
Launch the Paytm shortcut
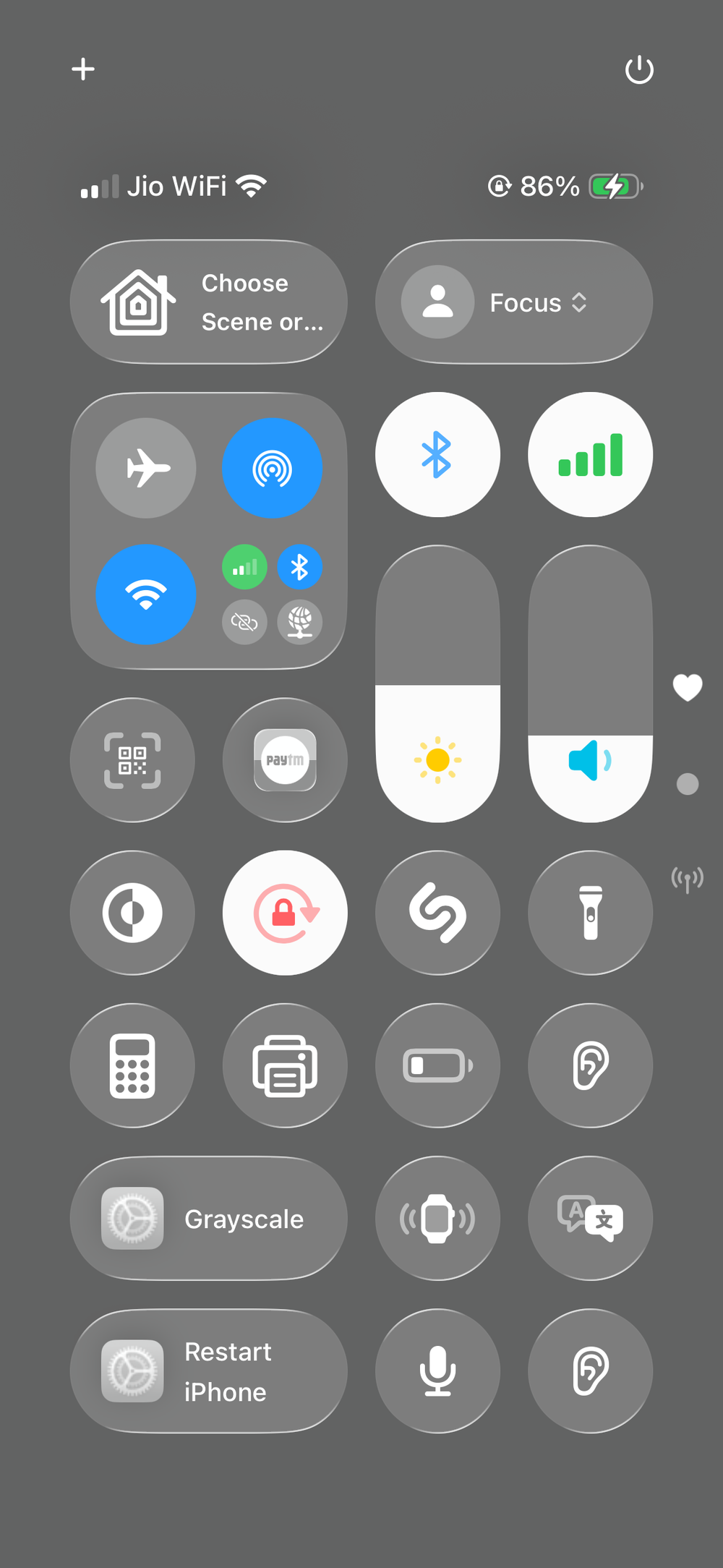click(x=284, y=759)
